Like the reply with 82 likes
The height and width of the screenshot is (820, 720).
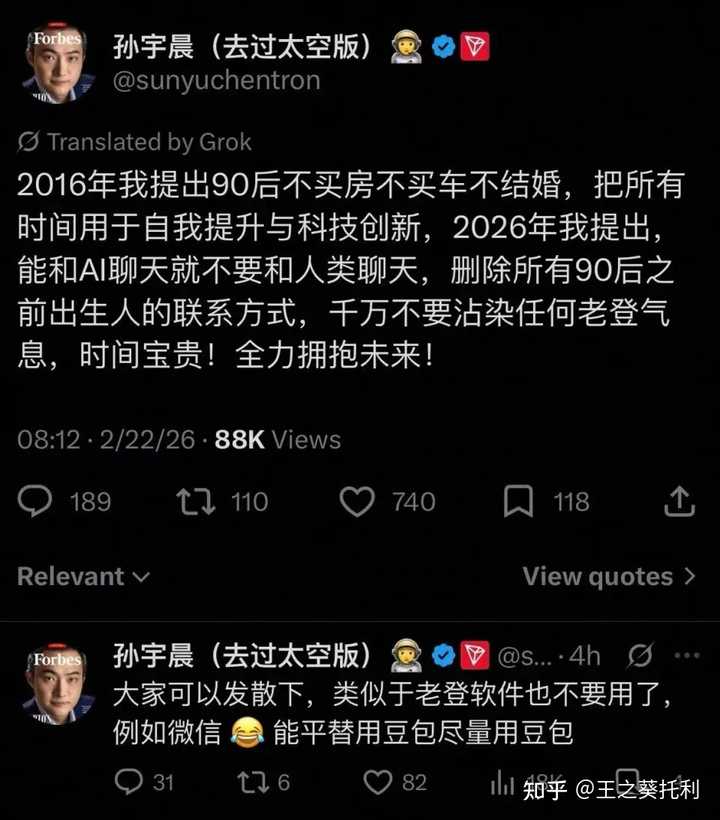coord(377,781)
